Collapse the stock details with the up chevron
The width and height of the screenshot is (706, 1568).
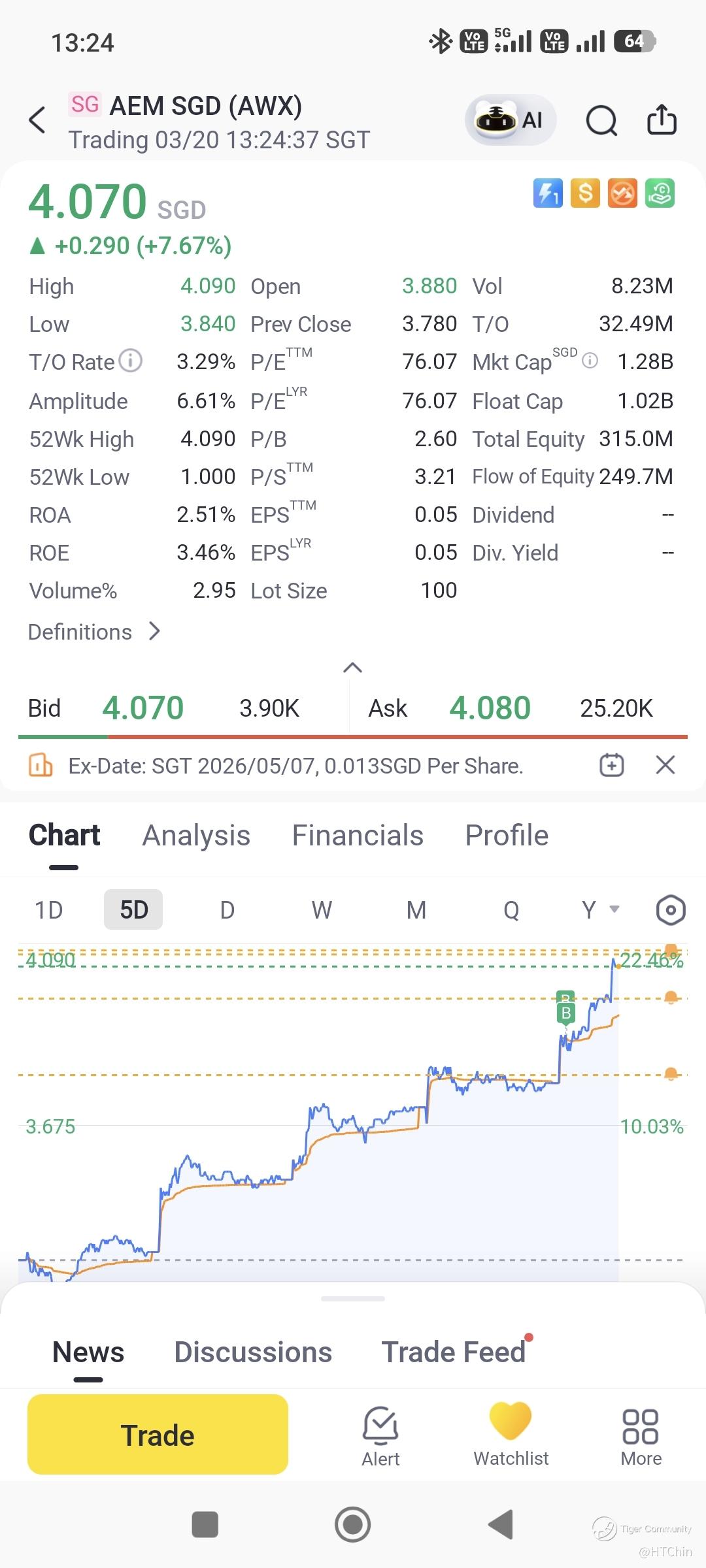click(352, 668)
